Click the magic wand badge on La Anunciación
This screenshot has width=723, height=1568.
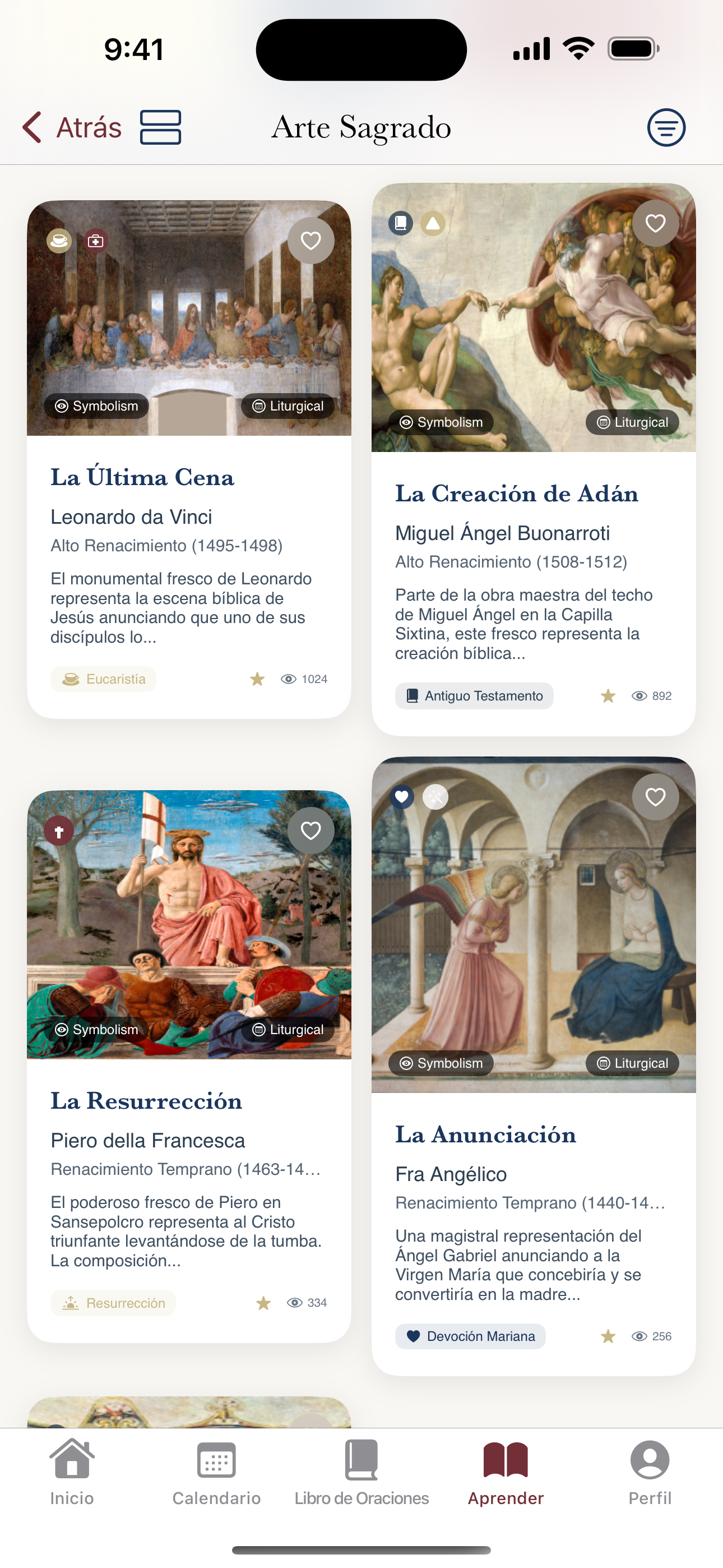coord(435,796)
